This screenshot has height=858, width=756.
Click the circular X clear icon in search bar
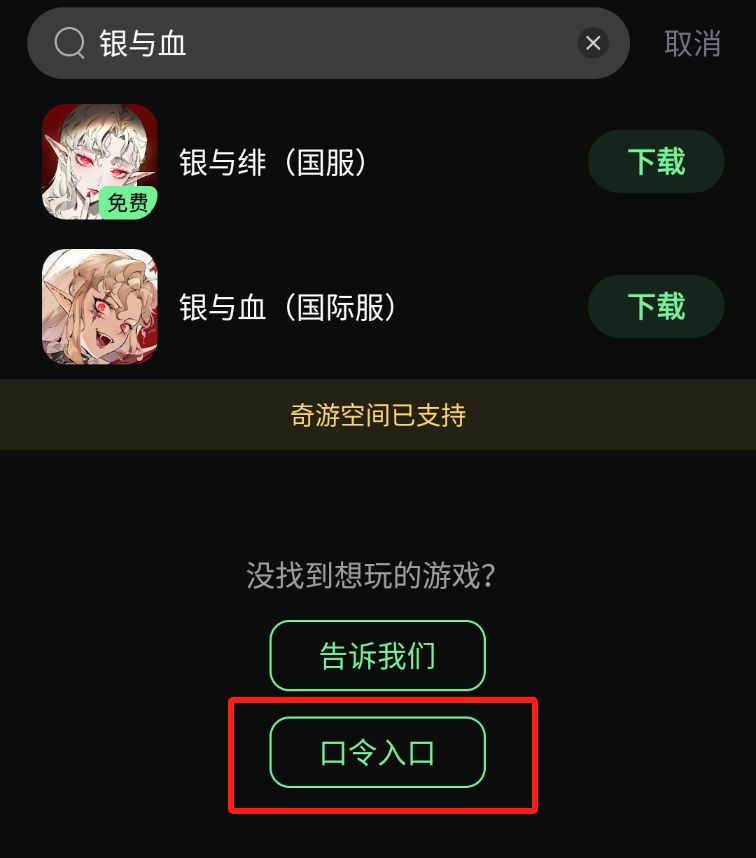tap(593, 43)
